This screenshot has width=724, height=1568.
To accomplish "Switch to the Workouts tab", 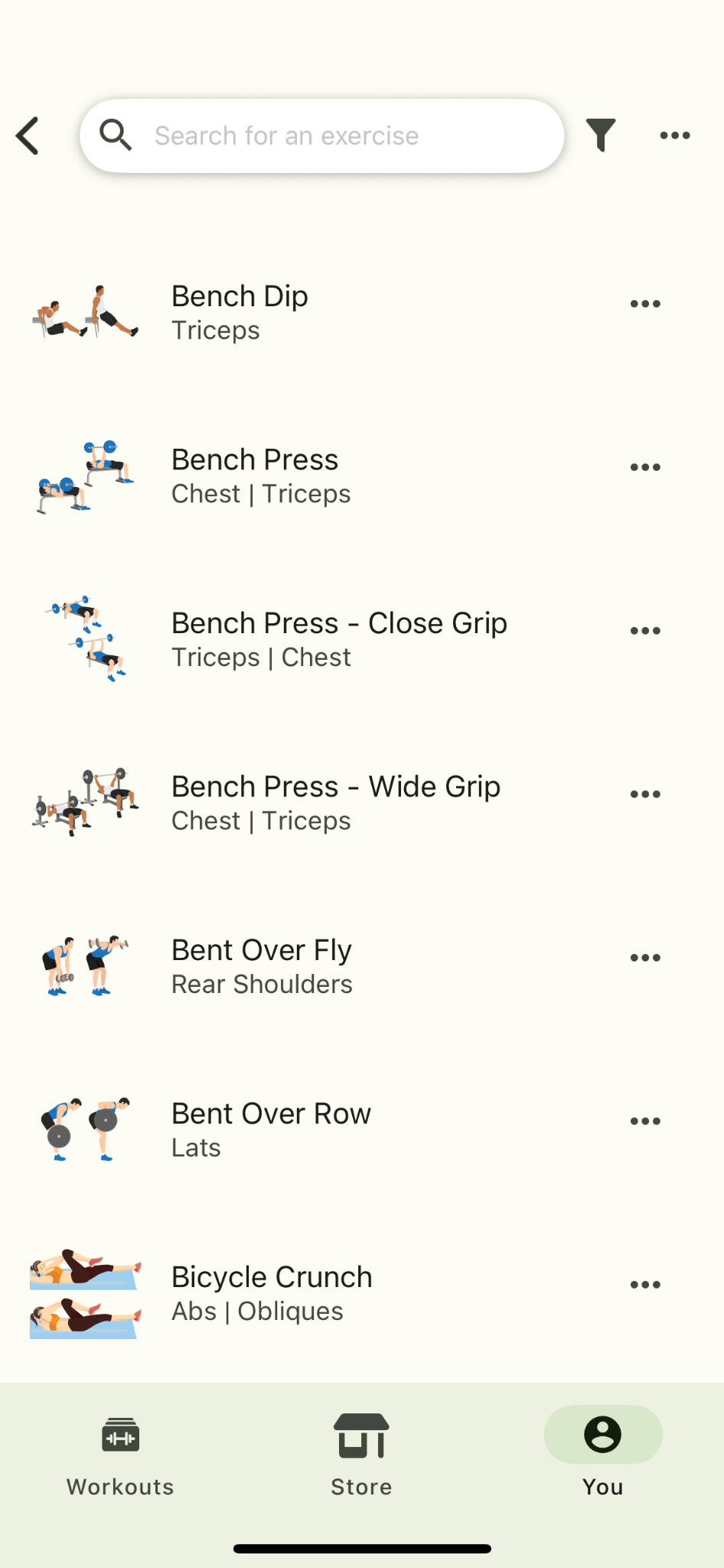I will coord(120,1453).
